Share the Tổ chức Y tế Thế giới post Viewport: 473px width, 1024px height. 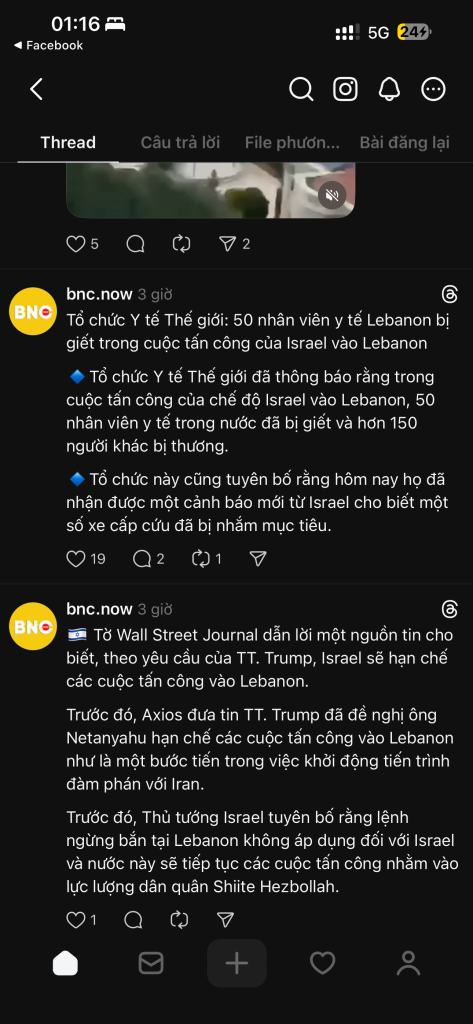[x=258, y=558]
